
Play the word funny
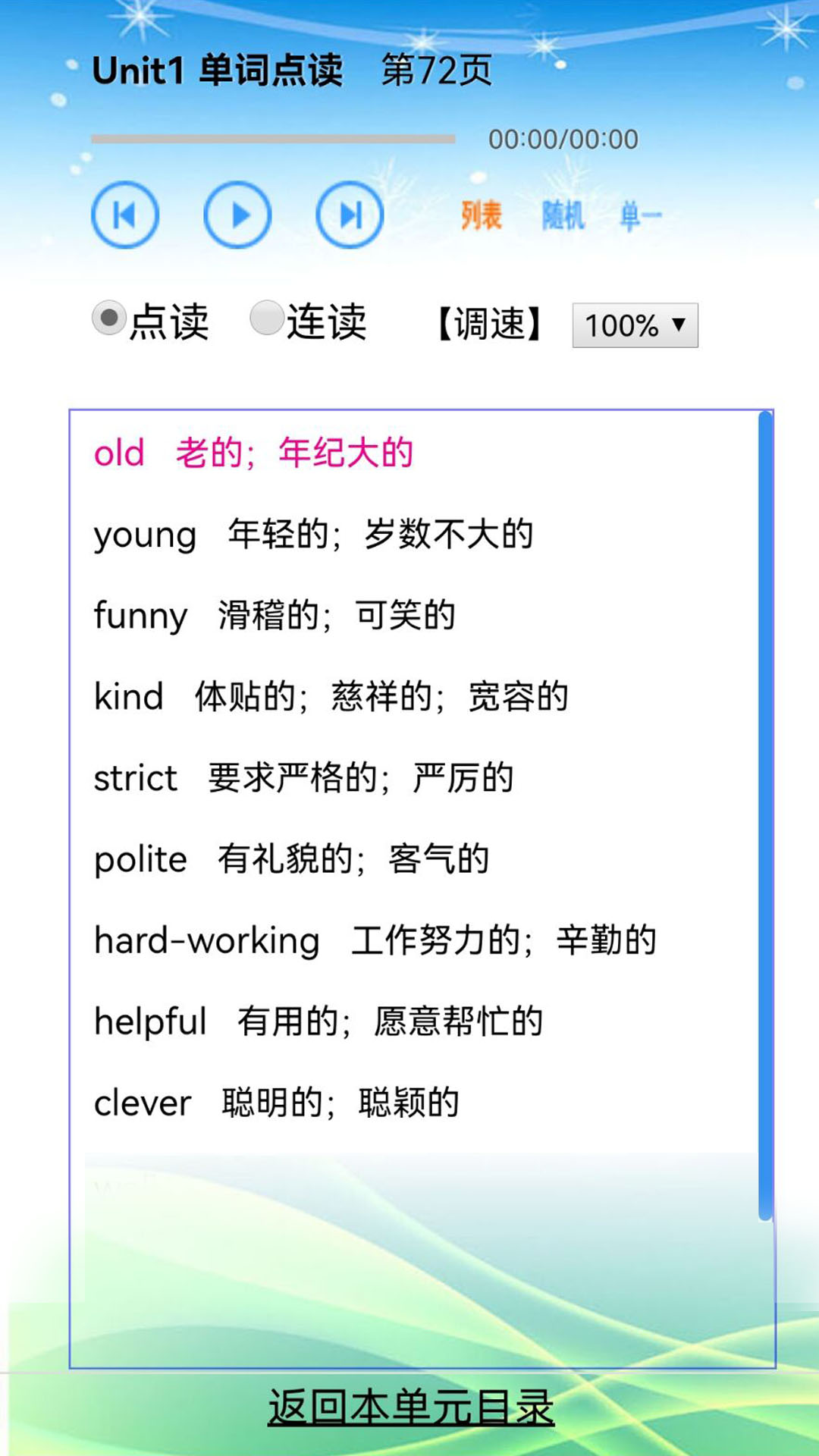pyautogui.click(x=275, y=615)
